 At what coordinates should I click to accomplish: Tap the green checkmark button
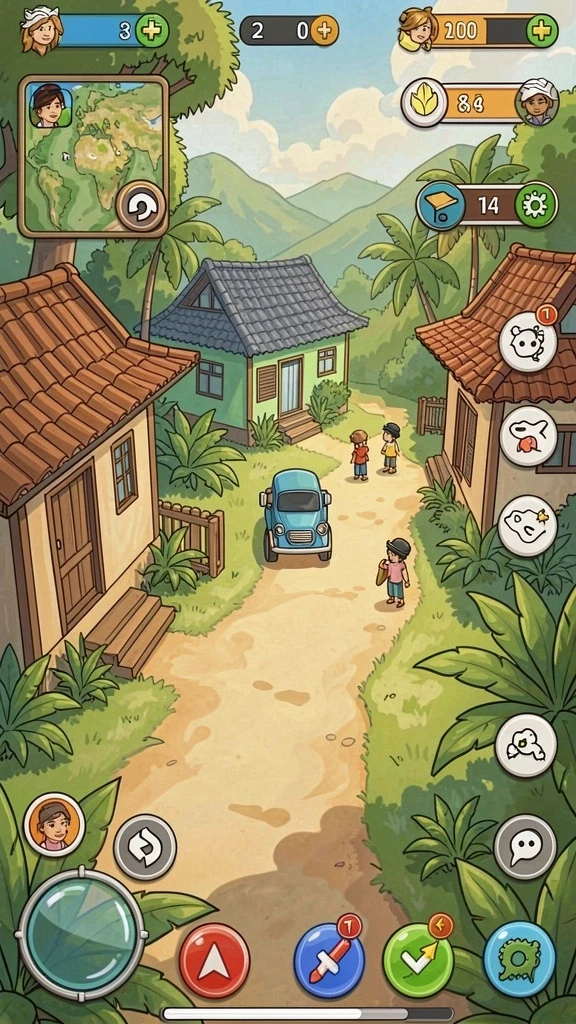418,960
